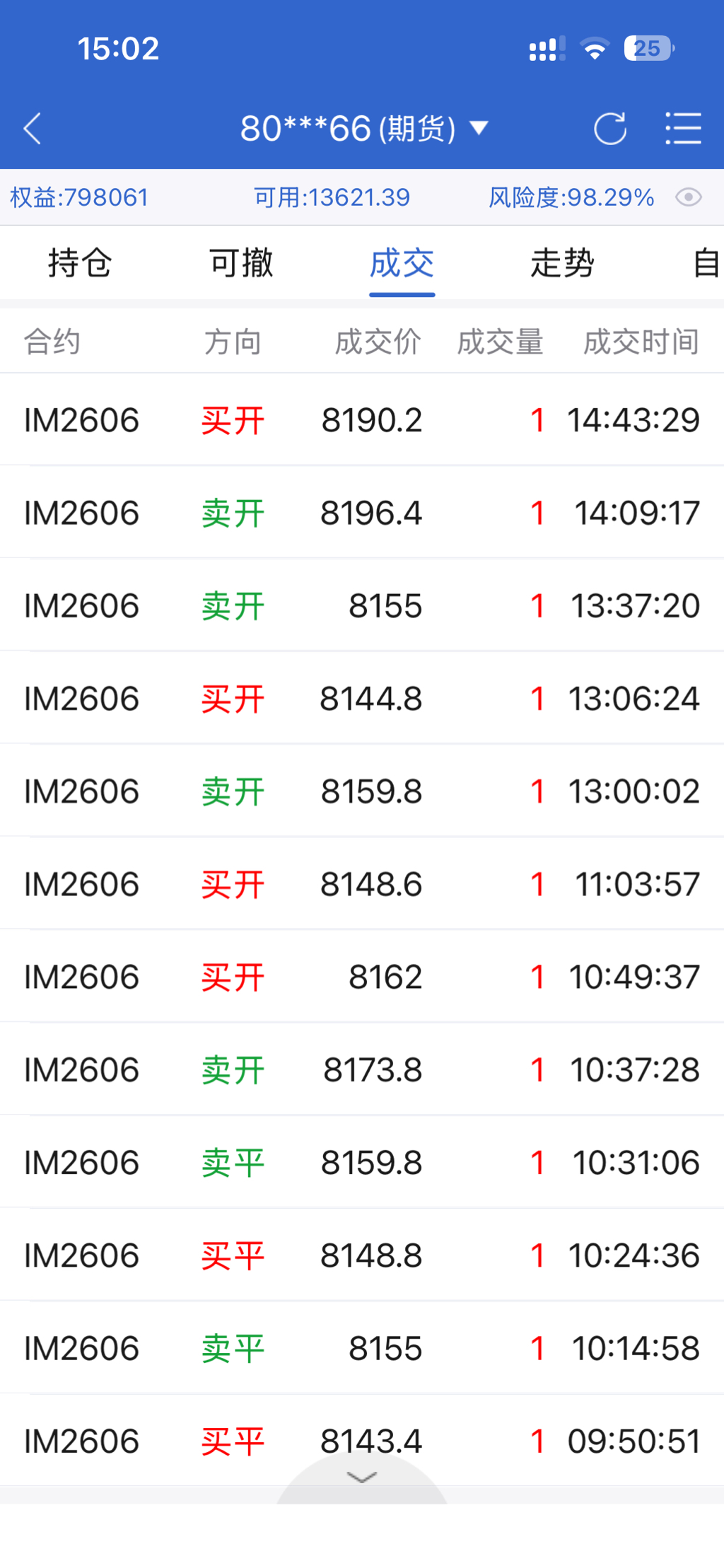This screenshot has height=1568, width=724.
Task: View the 13:06:24 买开 trade
Action: coord(362,699)
